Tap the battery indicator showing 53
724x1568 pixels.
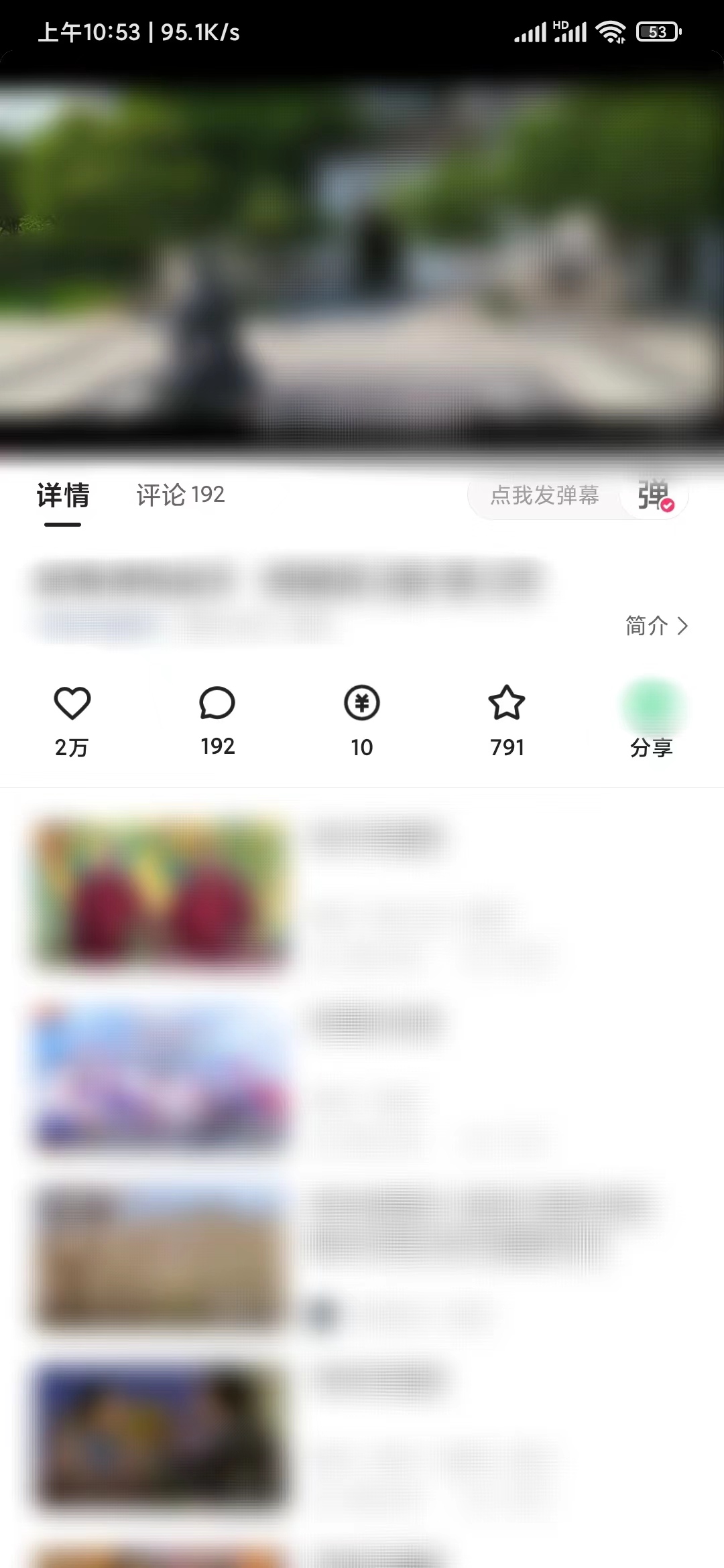click(656, 31)
